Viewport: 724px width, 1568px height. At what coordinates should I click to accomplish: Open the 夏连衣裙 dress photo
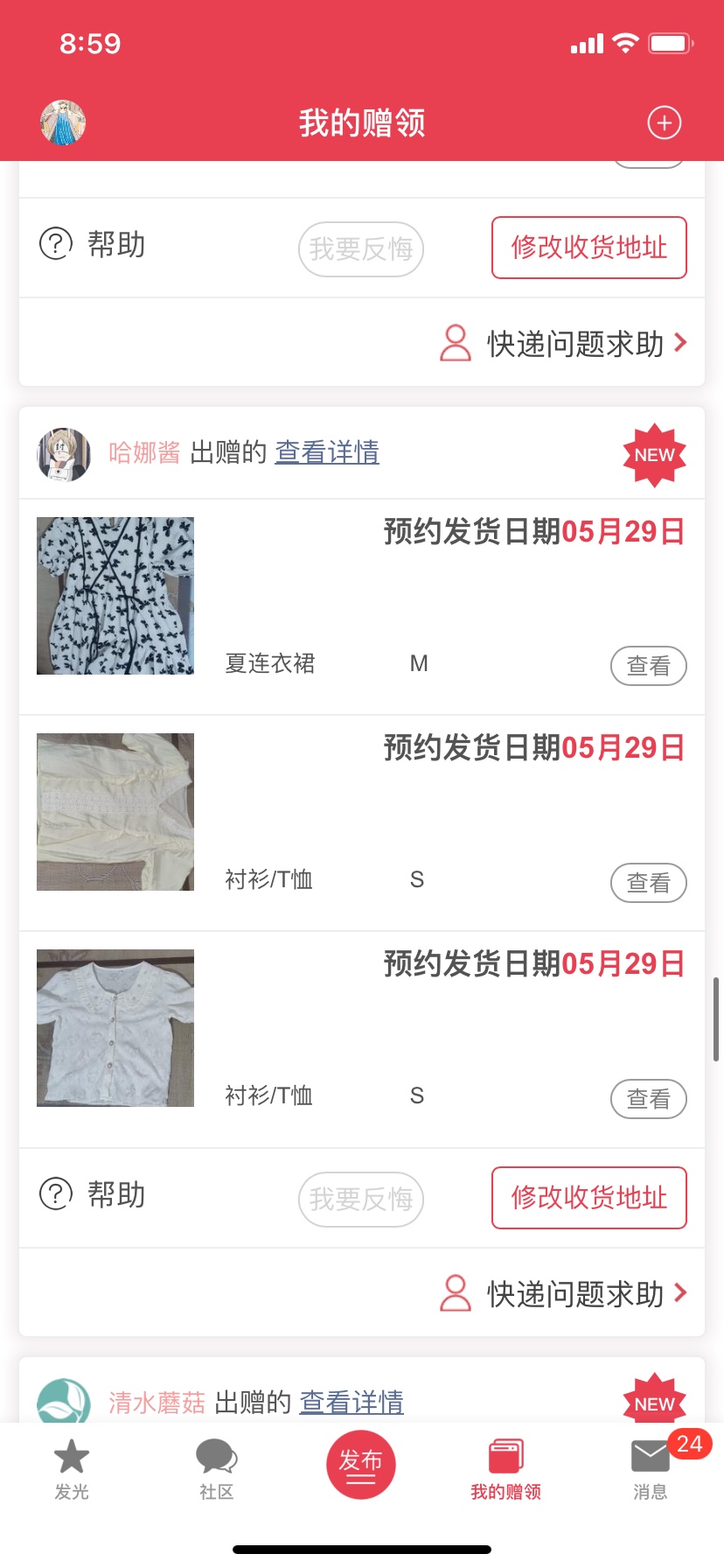115,596
